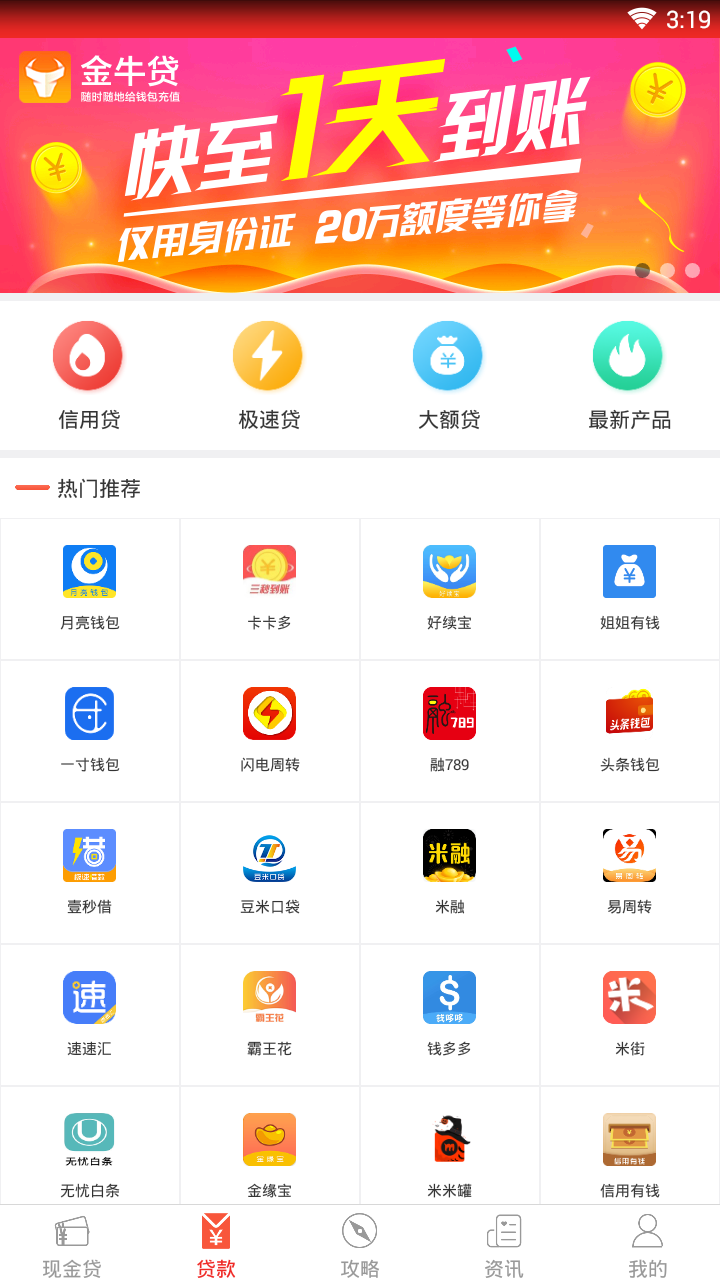Select the 豆米口袋 tile
The width and height of the screenshot is (720, 1280).
point(270,873)
